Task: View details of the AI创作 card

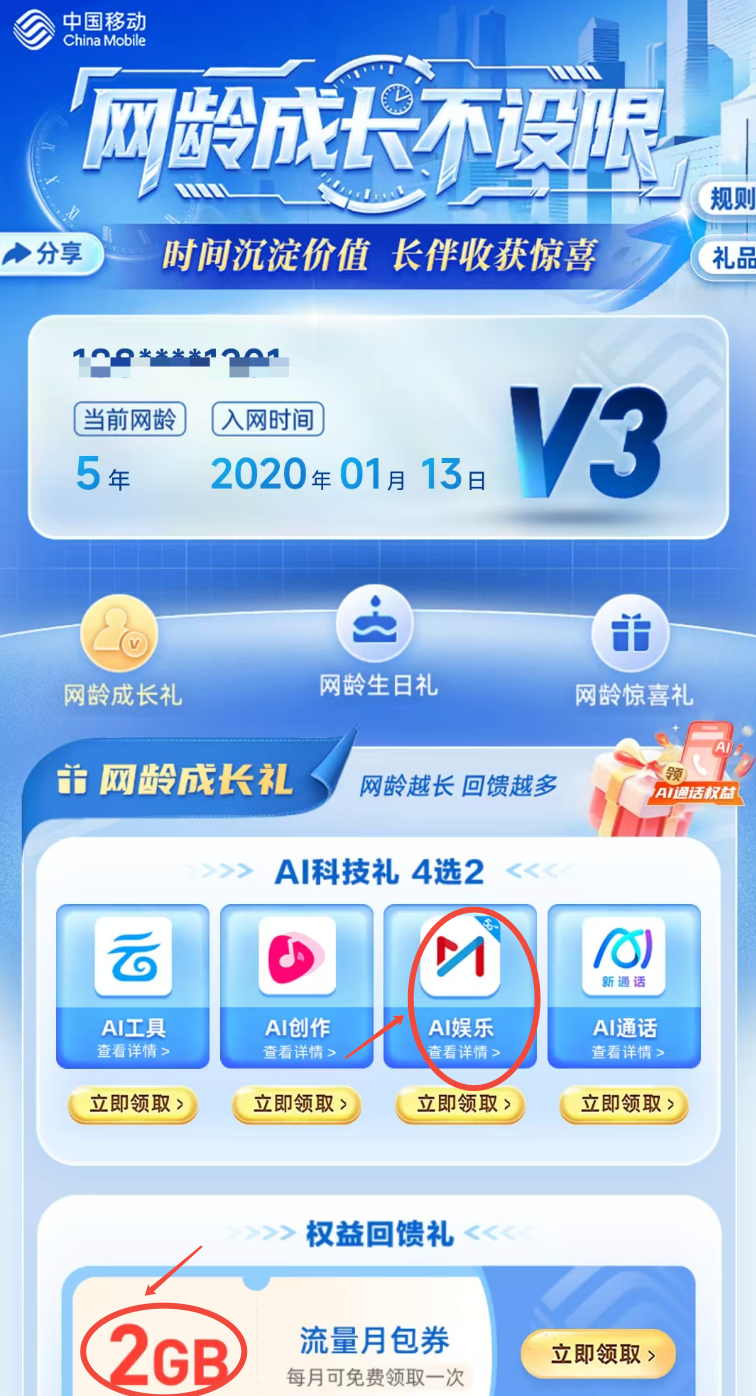Action: click(x=297, y=1052)
